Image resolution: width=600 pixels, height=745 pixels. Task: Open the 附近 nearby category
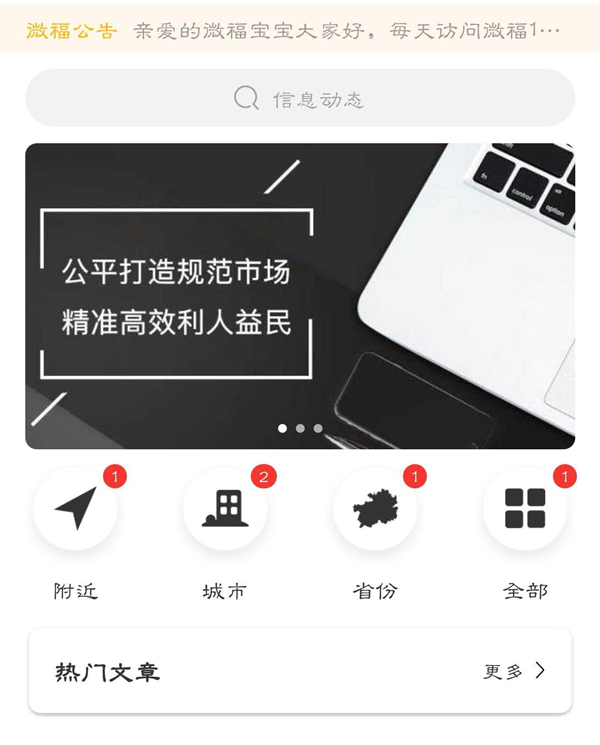click(76, 509)
